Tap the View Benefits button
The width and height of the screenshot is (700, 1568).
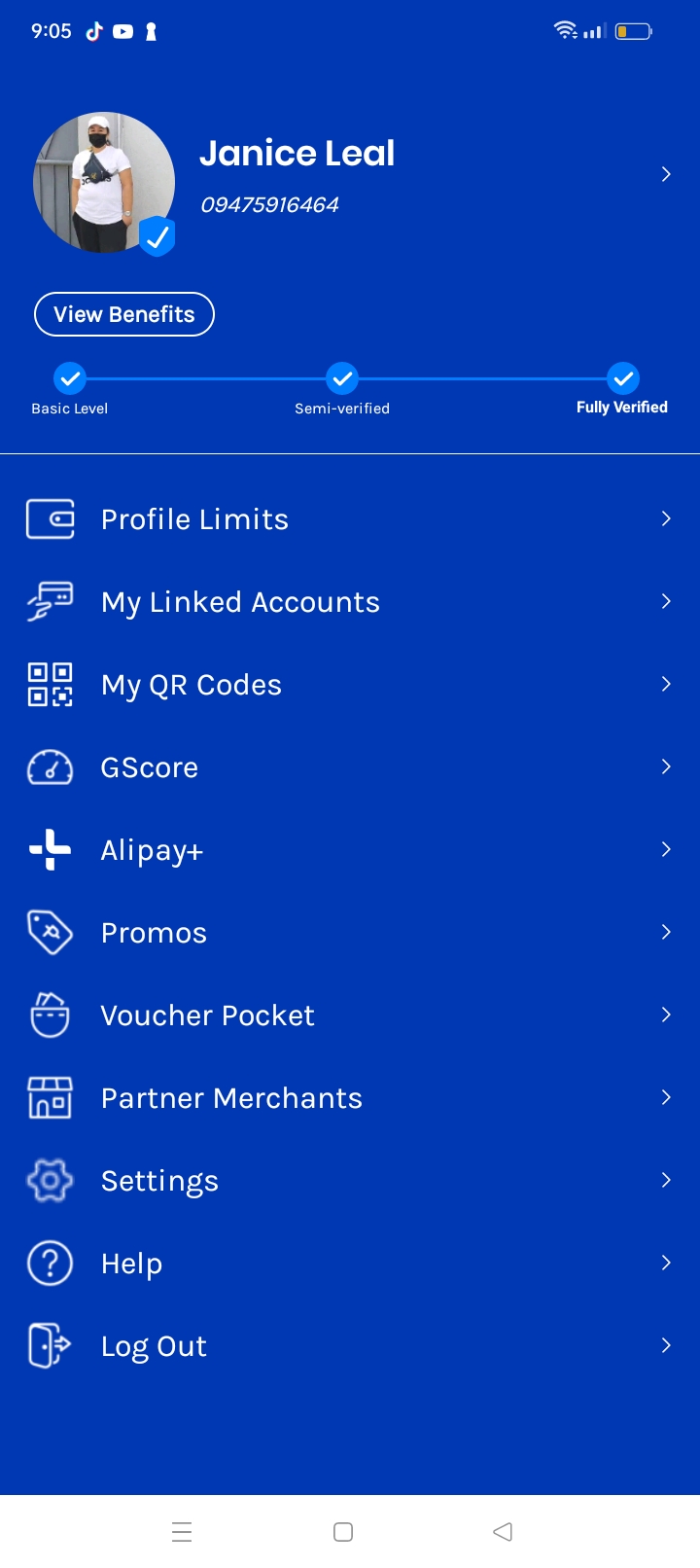[124, 314]
